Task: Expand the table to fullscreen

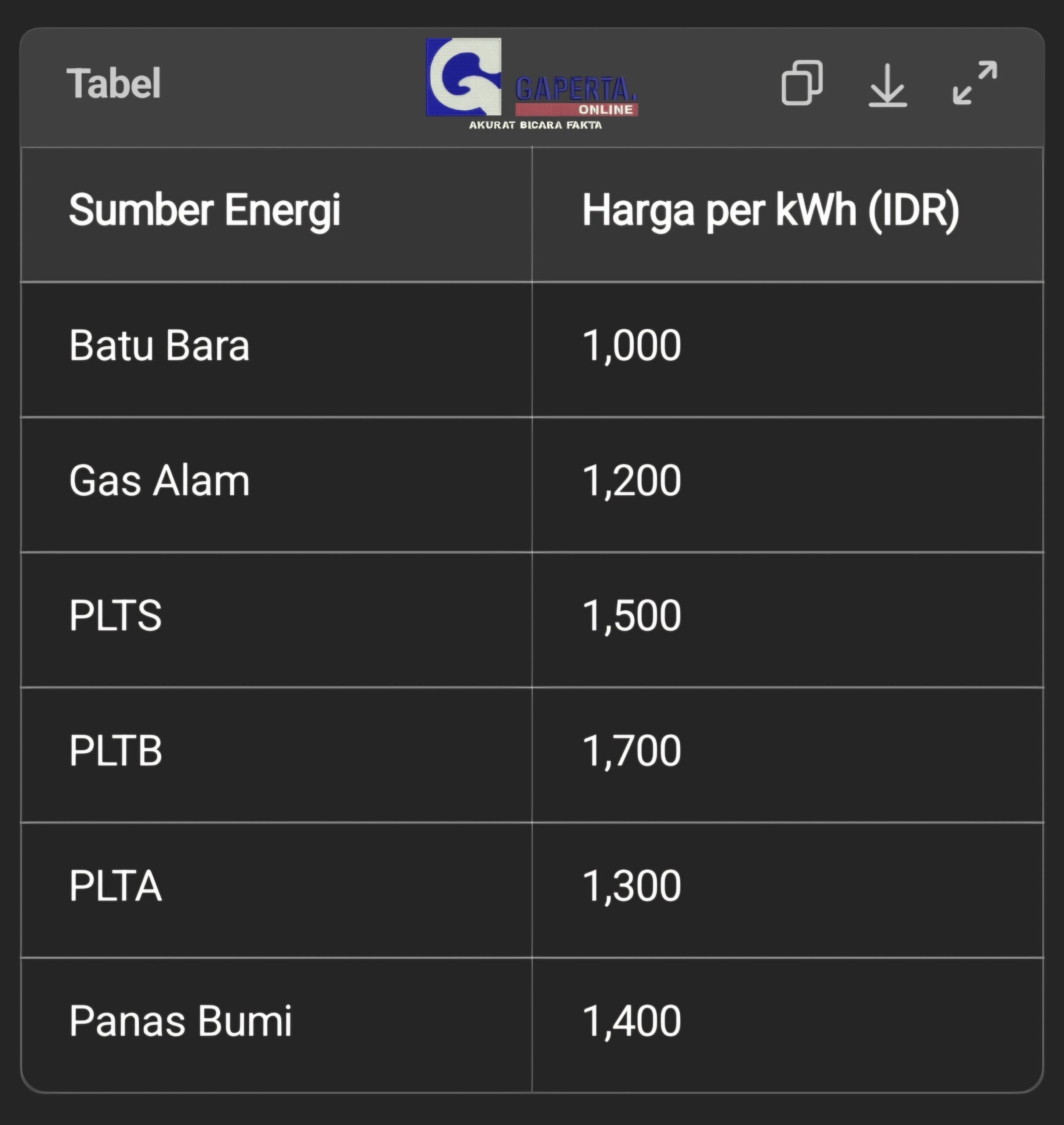Action: [x=974, y=83]
